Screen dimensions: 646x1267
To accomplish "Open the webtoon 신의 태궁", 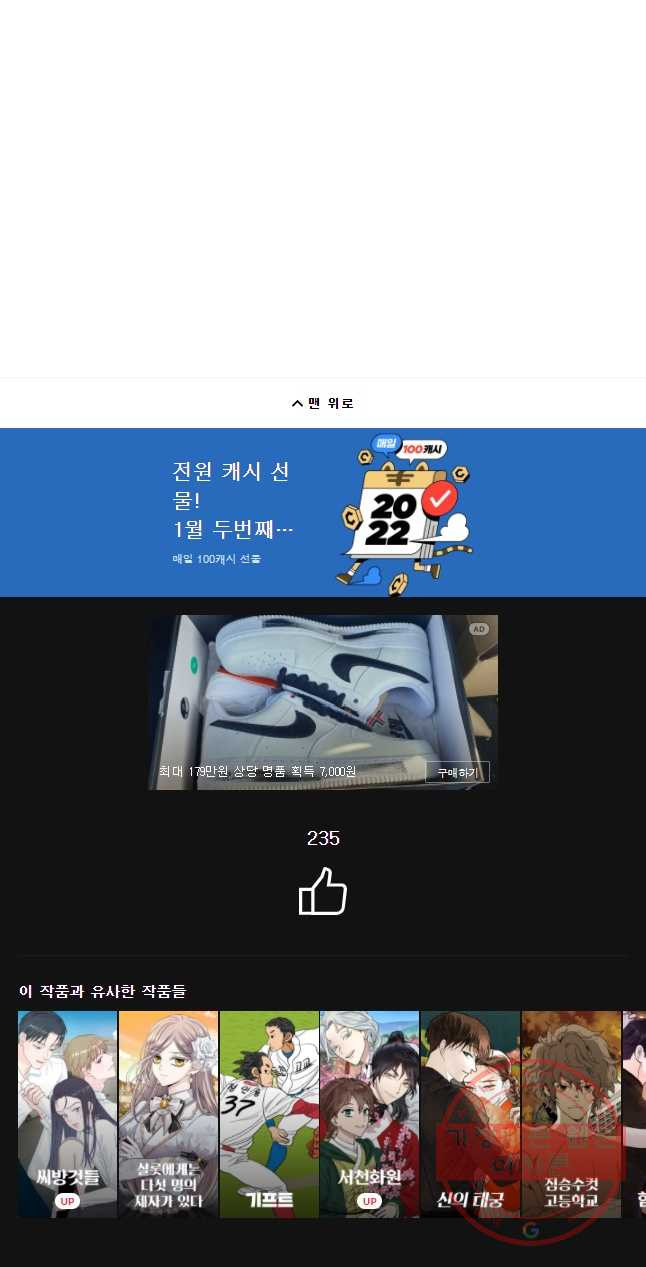I will click(470, 1114).
